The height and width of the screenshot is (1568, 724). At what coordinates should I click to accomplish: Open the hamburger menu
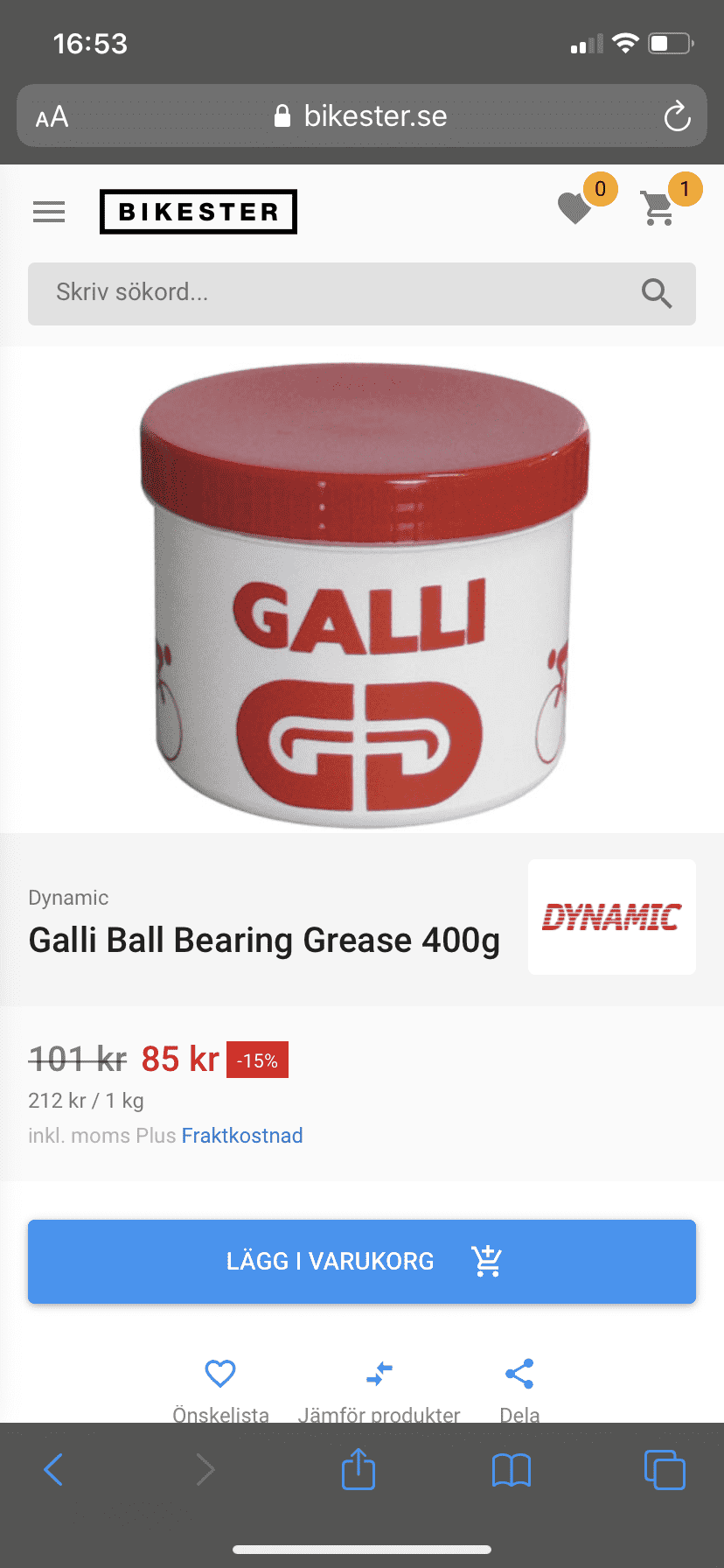[x=49, y=212]
